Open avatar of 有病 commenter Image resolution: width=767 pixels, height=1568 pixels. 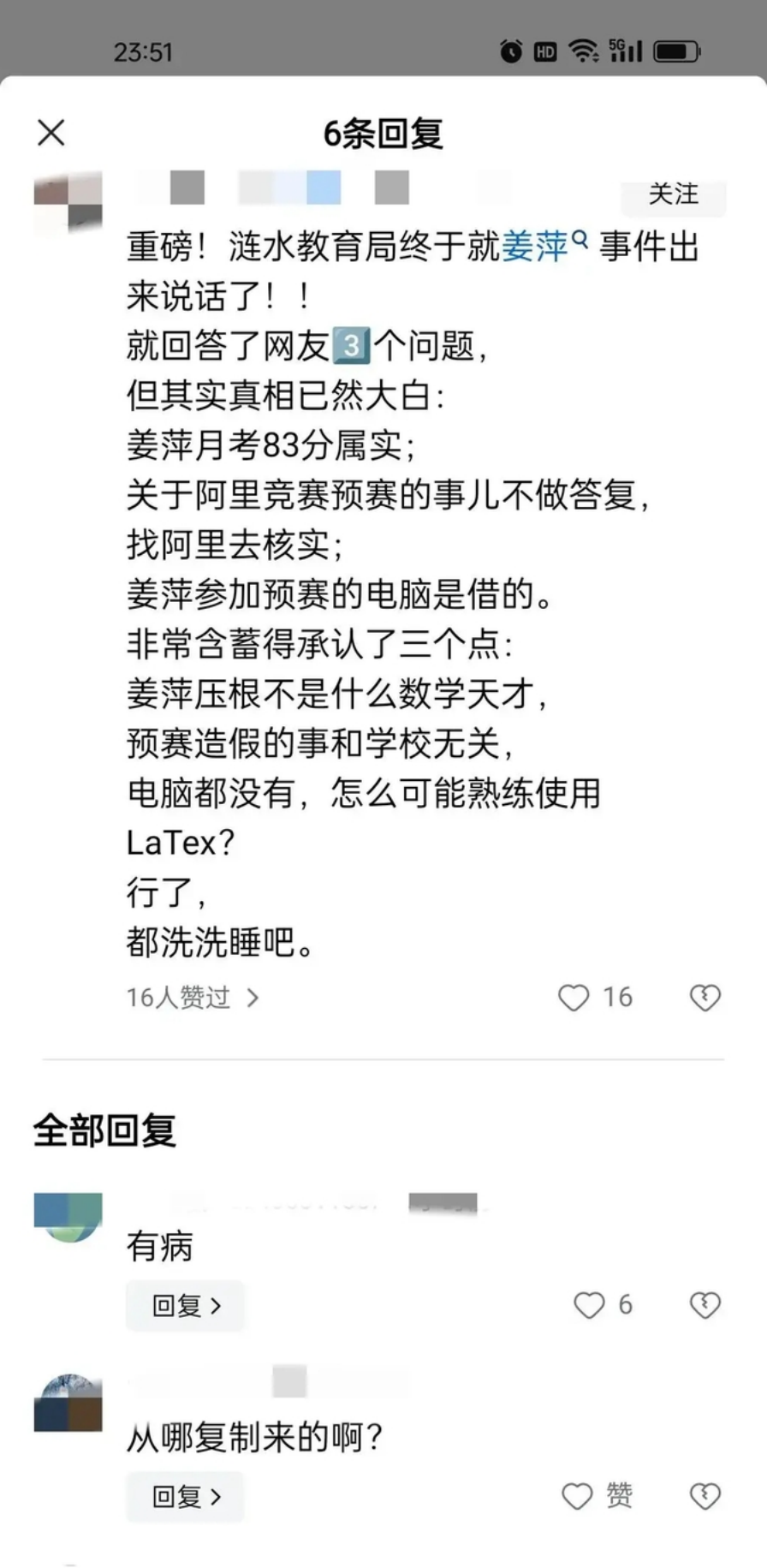pyautogui.click(x=68, y=1218)
